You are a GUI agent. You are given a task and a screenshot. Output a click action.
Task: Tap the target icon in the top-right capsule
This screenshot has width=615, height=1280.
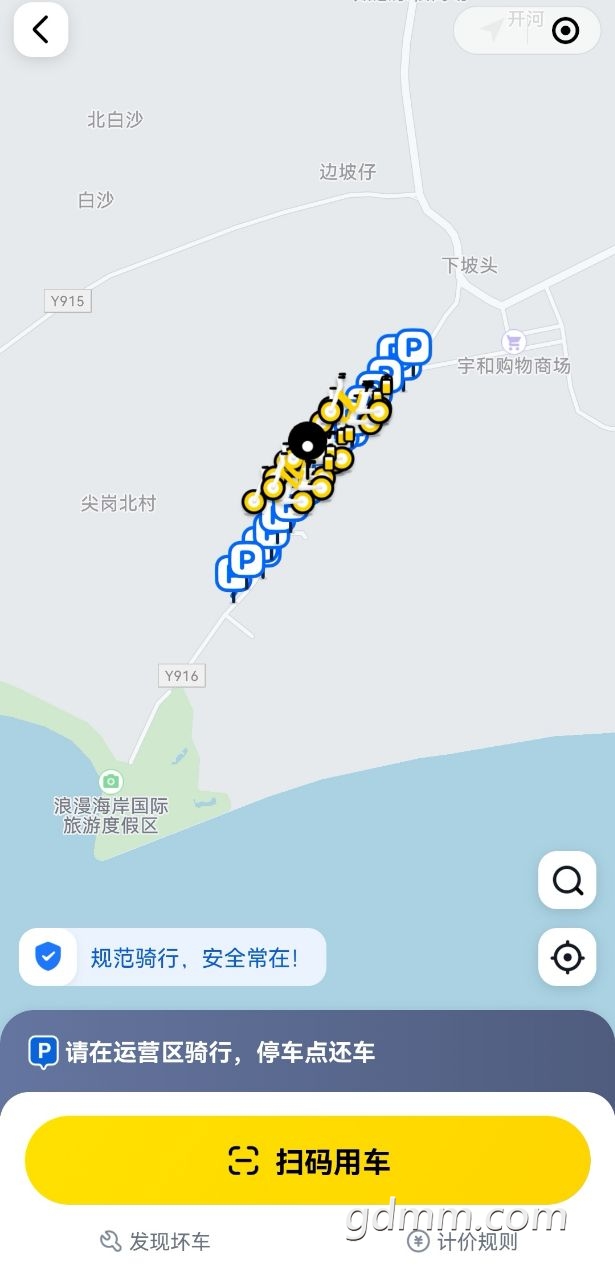click(566, 31)
